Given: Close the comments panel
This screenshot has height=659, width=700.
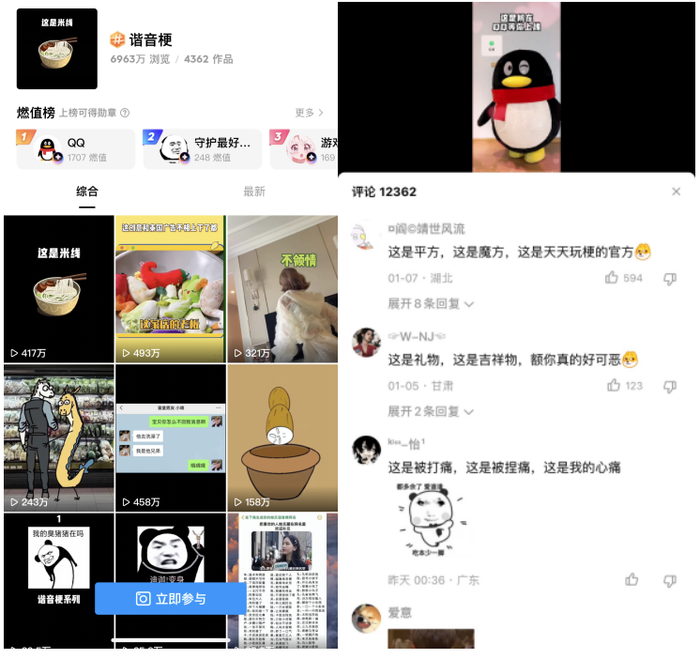Looking at the screenshot, I should [676, 191].
